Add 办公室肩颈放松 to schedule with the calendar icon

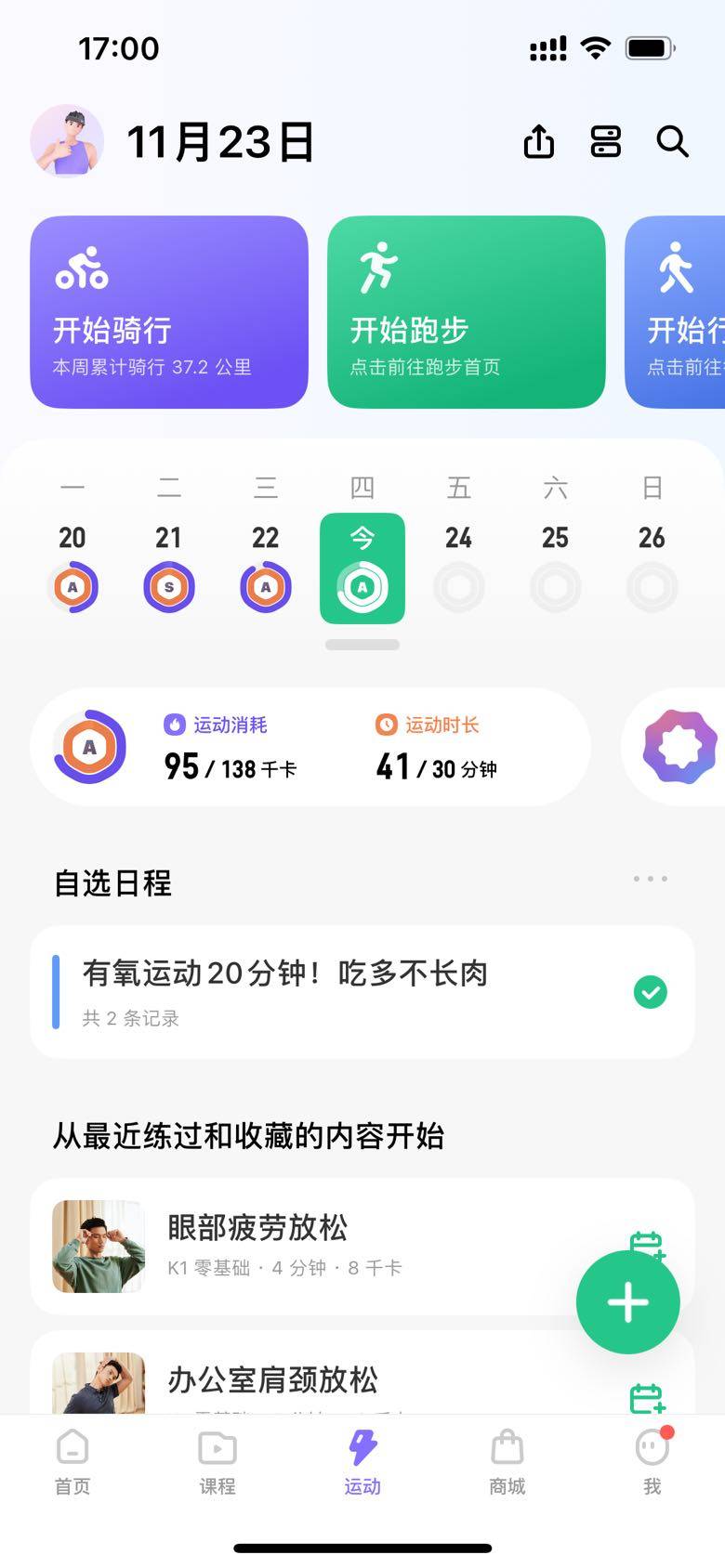(647, 1398)
